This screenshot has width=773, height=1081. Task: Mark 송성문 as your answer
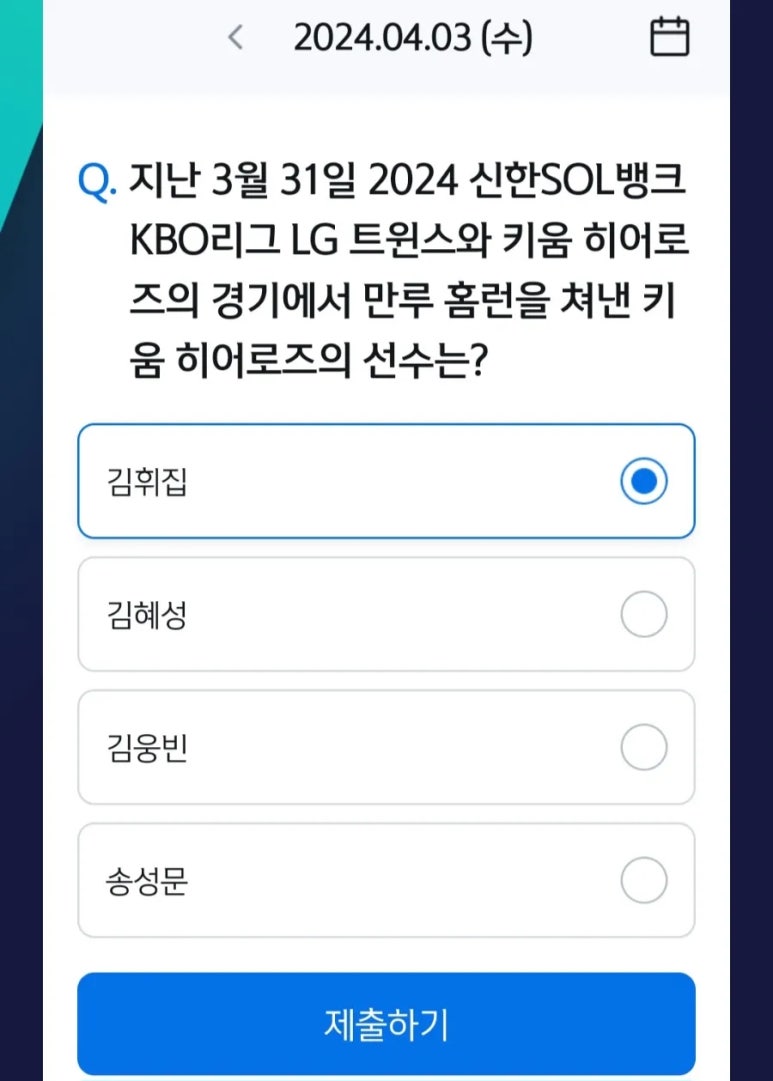(386, 880)
